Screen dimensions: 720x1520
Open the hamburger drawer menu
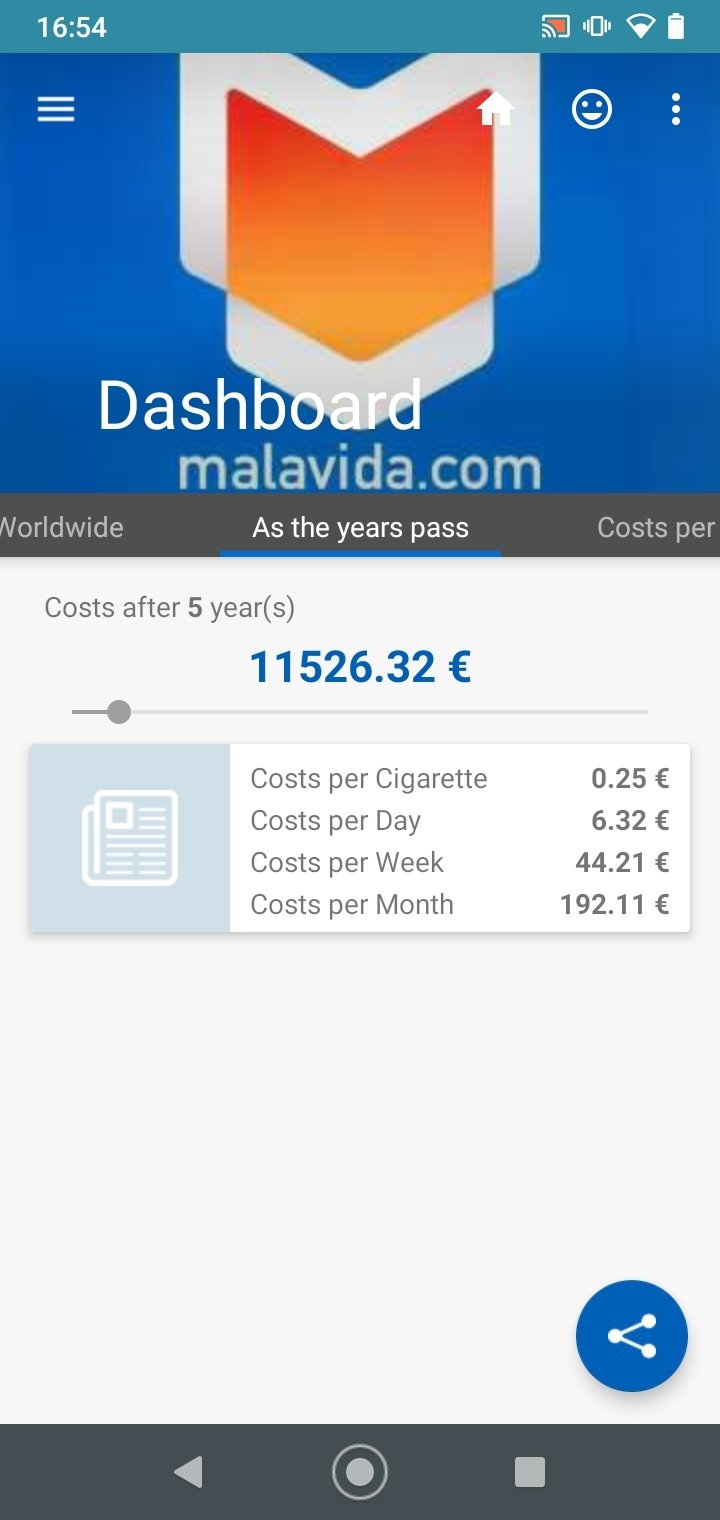pos(56,109)
